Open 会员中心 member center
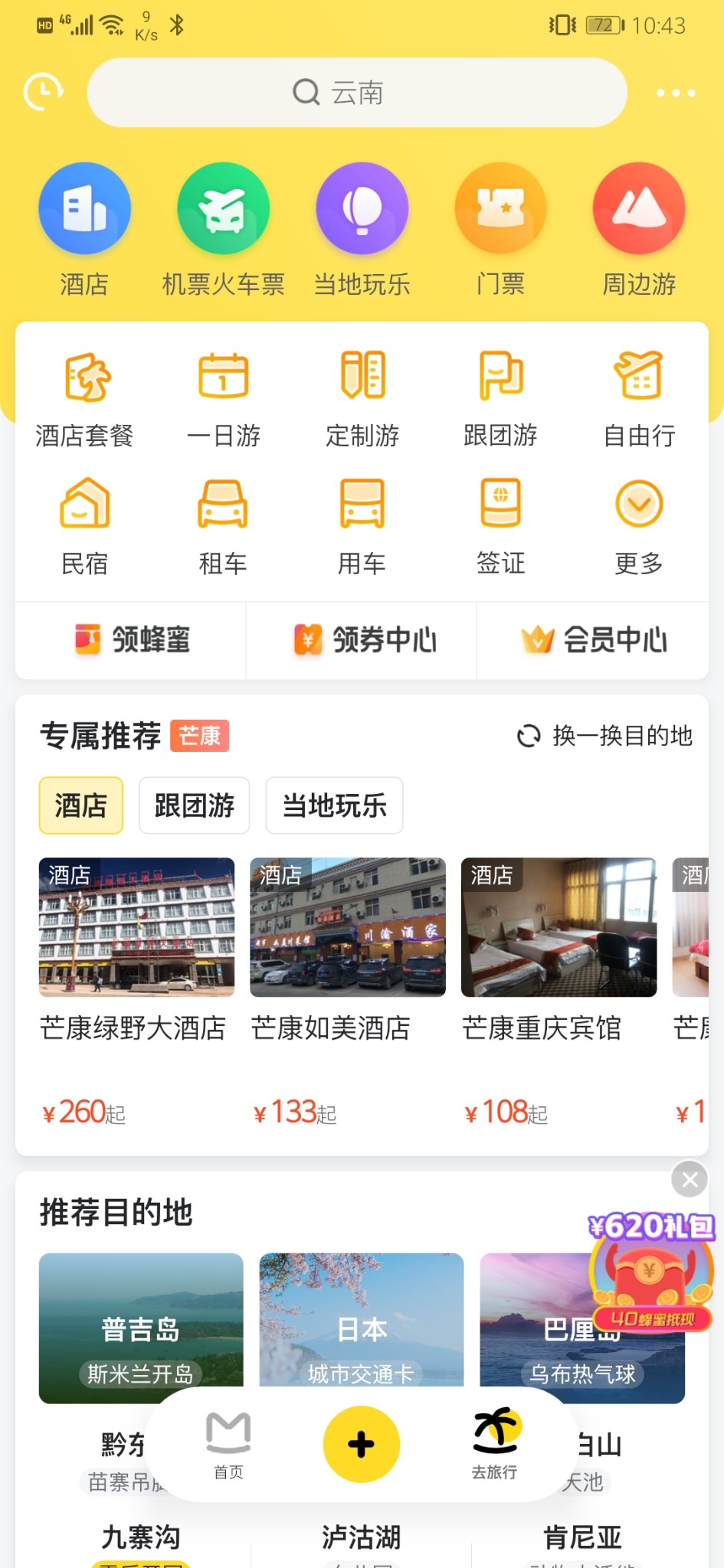 point(593,640)
